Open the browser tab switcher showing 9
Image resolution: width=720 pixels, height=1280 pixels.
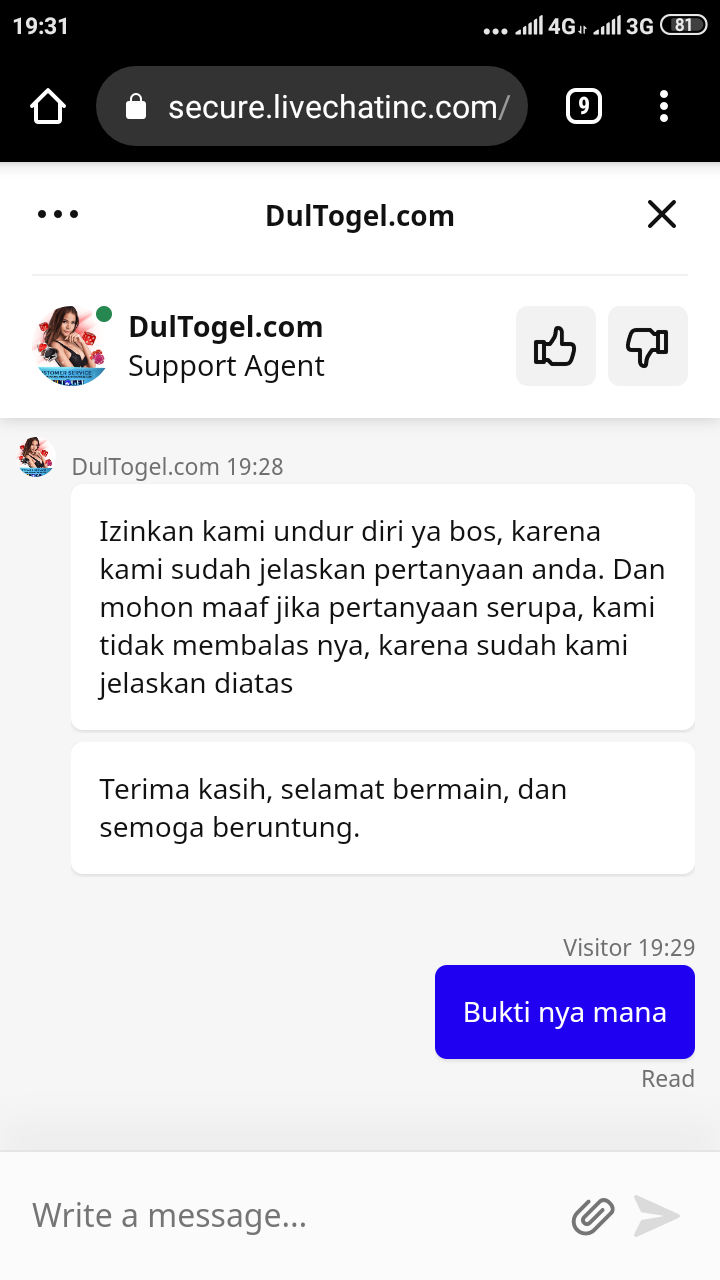pos(584,106)
